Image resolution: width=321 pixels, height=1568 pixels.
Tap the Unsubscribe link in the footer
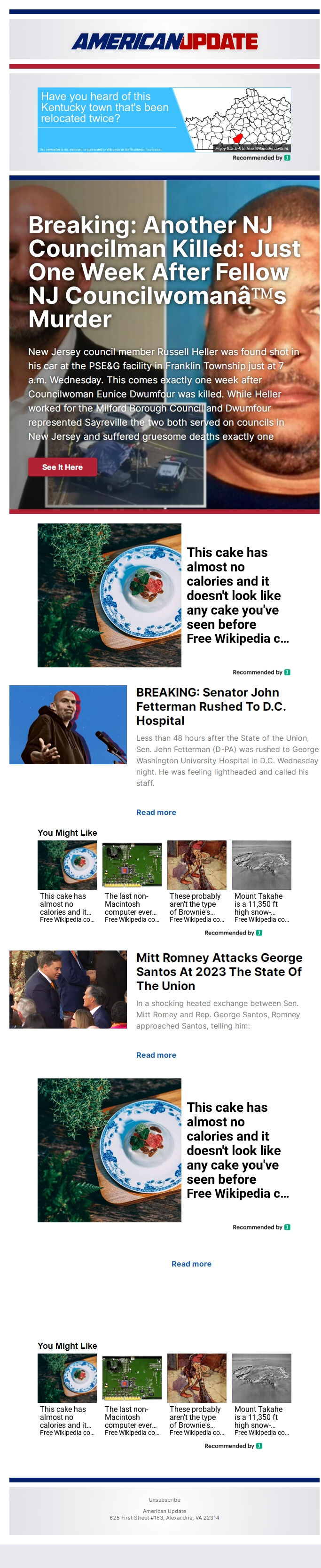(164, 1499)
